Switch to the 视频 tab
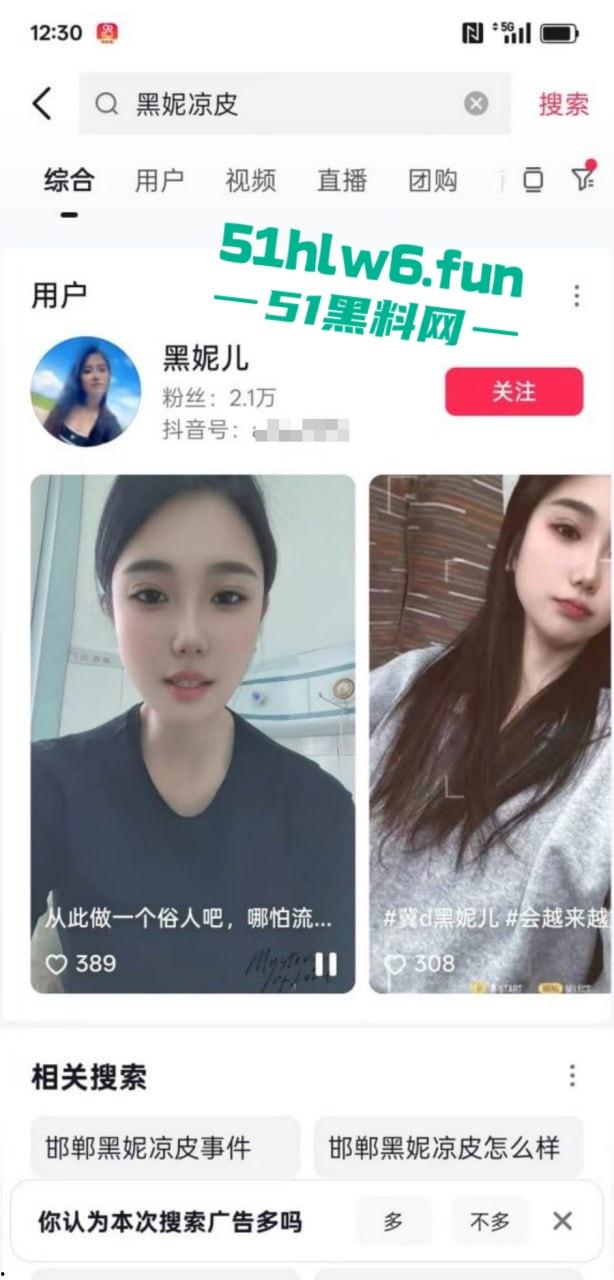The height and width of the screenshot is (1280, 614). pos(250,181)
